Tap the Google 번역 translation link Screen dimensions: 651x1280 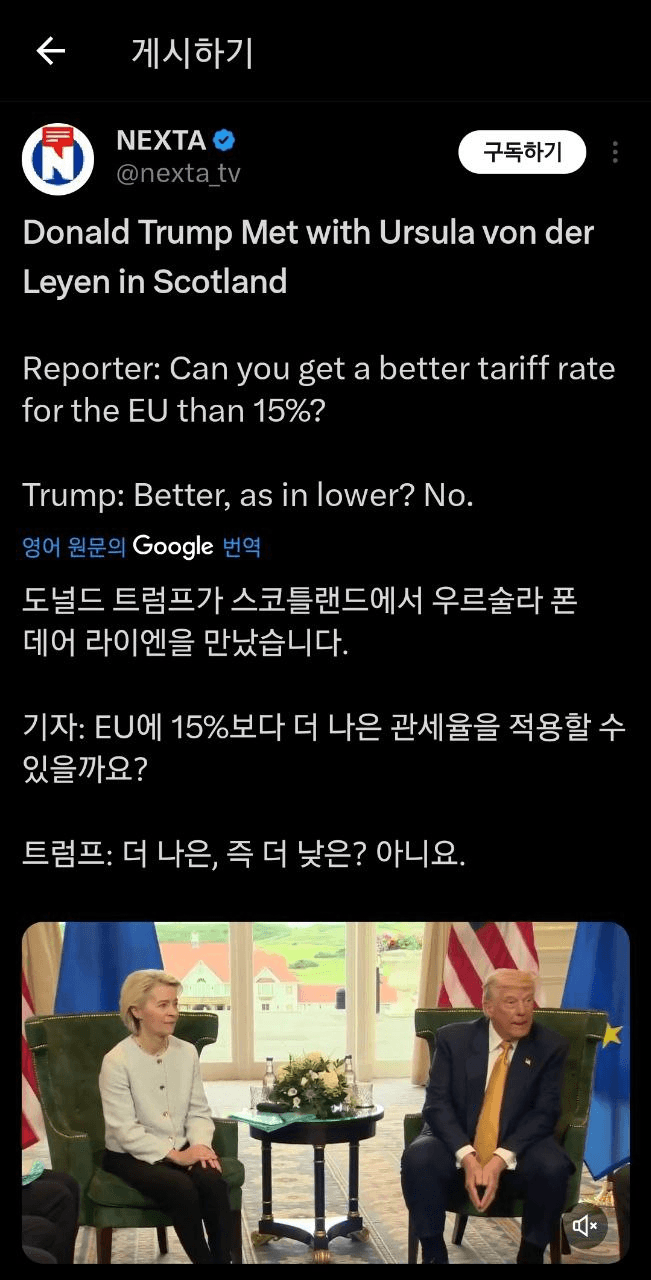(142, 546)
